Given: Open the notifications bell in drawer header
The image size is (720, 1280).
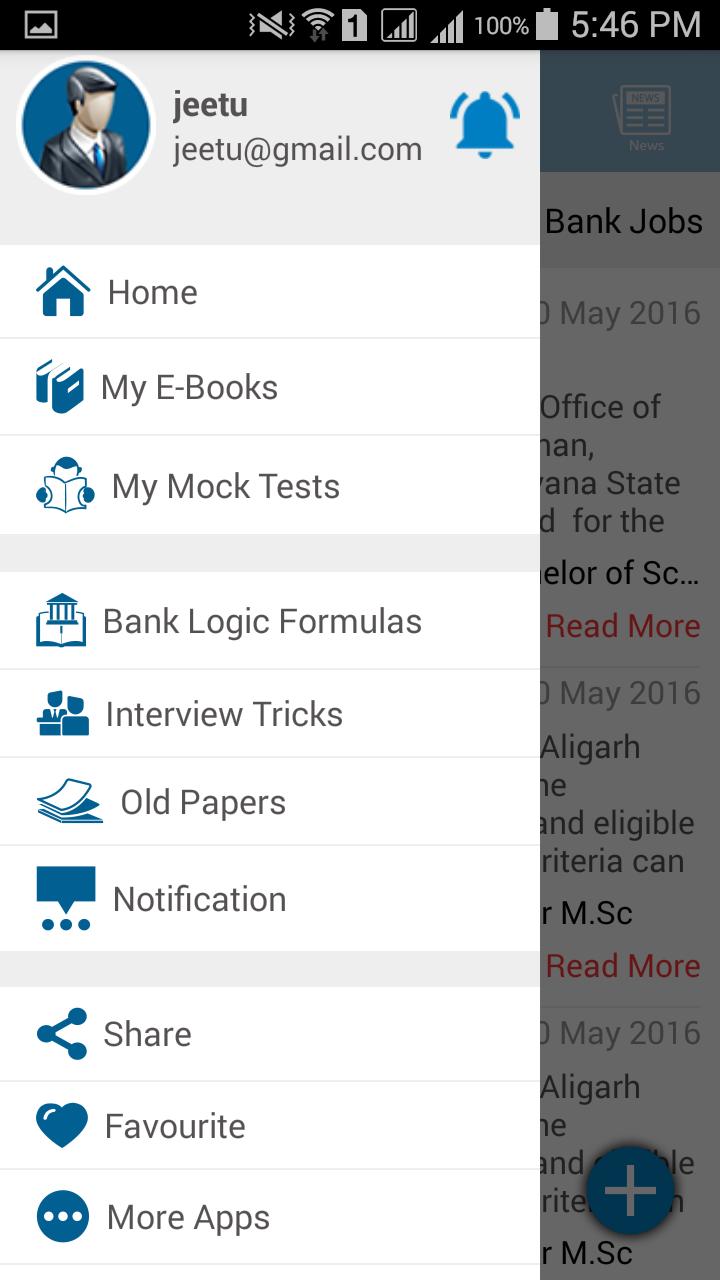Looking at the screenshot, I should pos(485,125).
